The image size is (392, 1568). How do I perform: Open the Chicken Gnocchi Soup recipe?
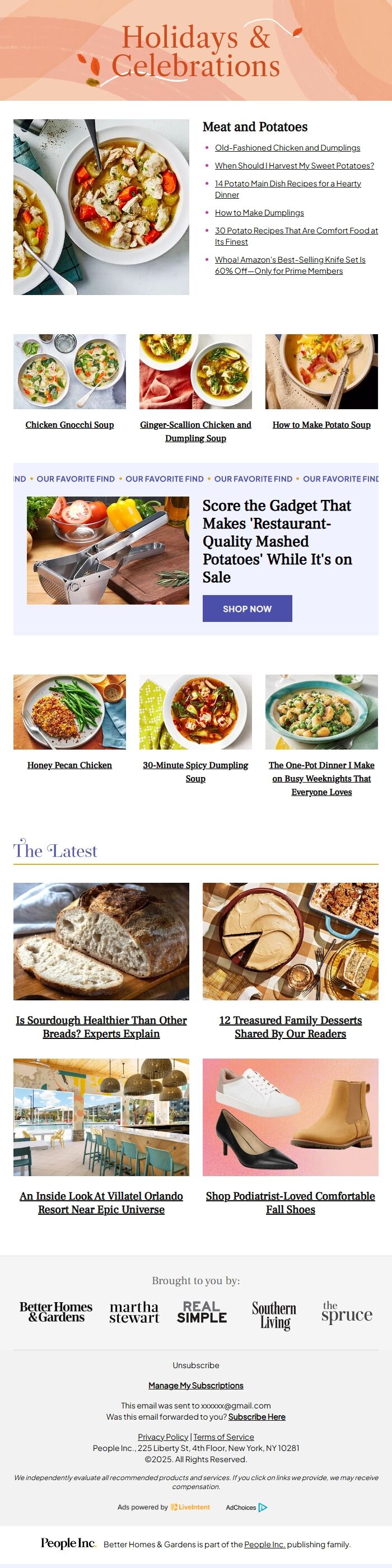point(69,425)
